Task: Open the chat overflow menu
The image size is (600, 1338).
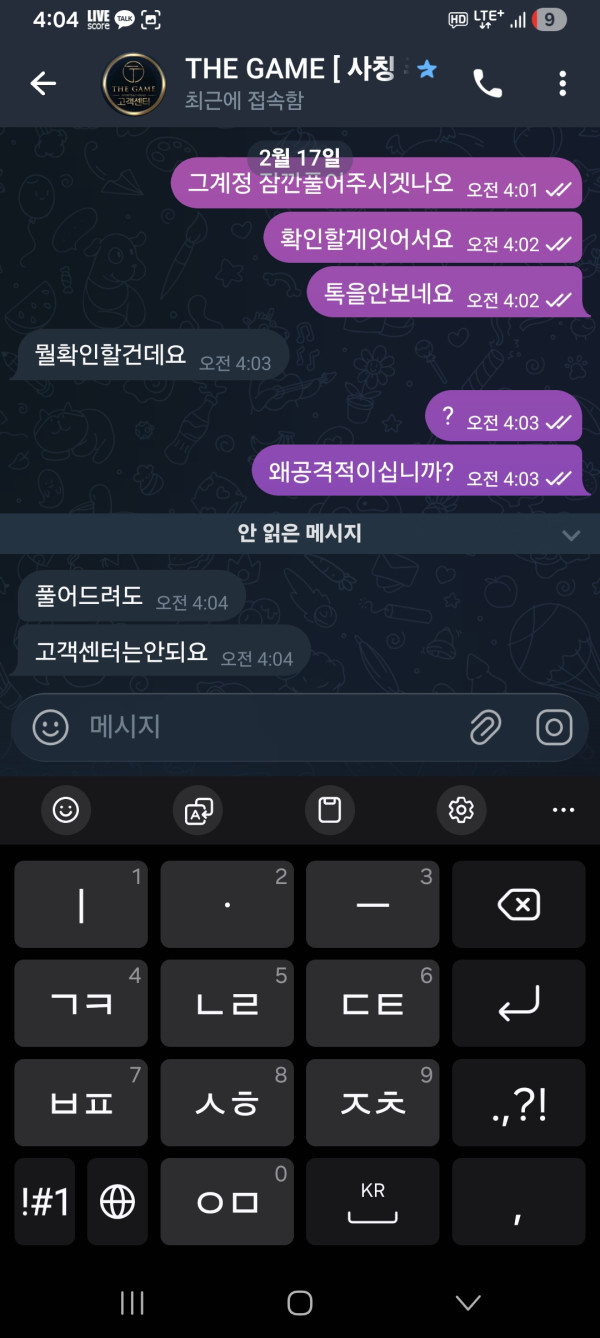Action: (x=562, y=84)
